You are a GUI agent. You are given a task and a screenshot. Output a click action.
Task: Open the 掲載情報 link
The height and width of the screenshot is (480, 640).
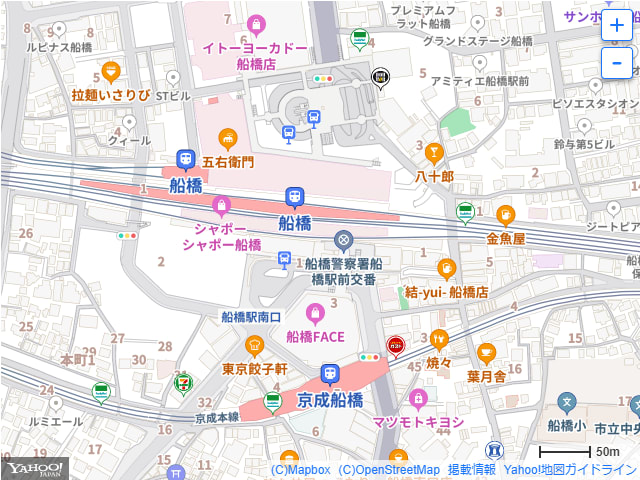click(471, 470)
